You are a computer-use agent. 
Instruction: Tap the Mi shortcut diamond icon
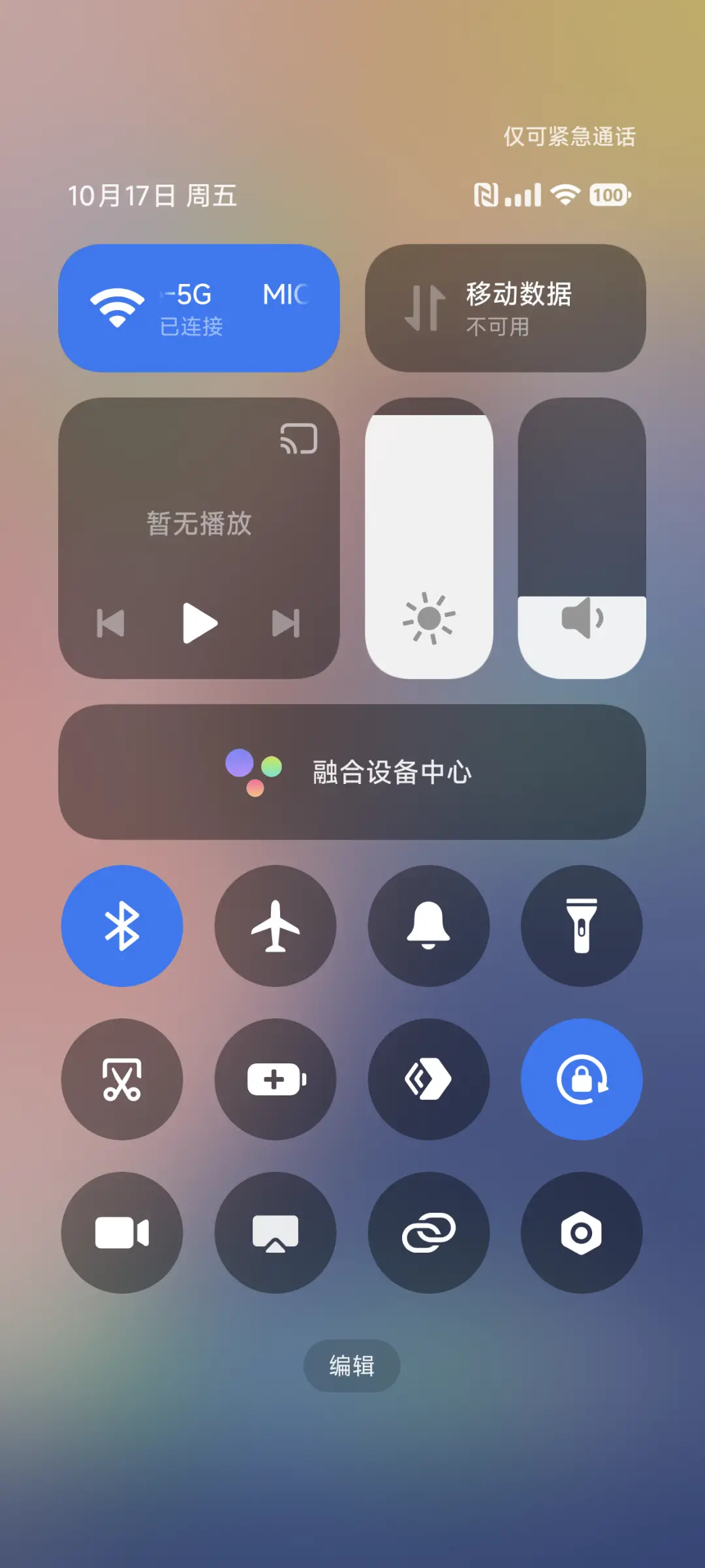[x=428, y=1080]
